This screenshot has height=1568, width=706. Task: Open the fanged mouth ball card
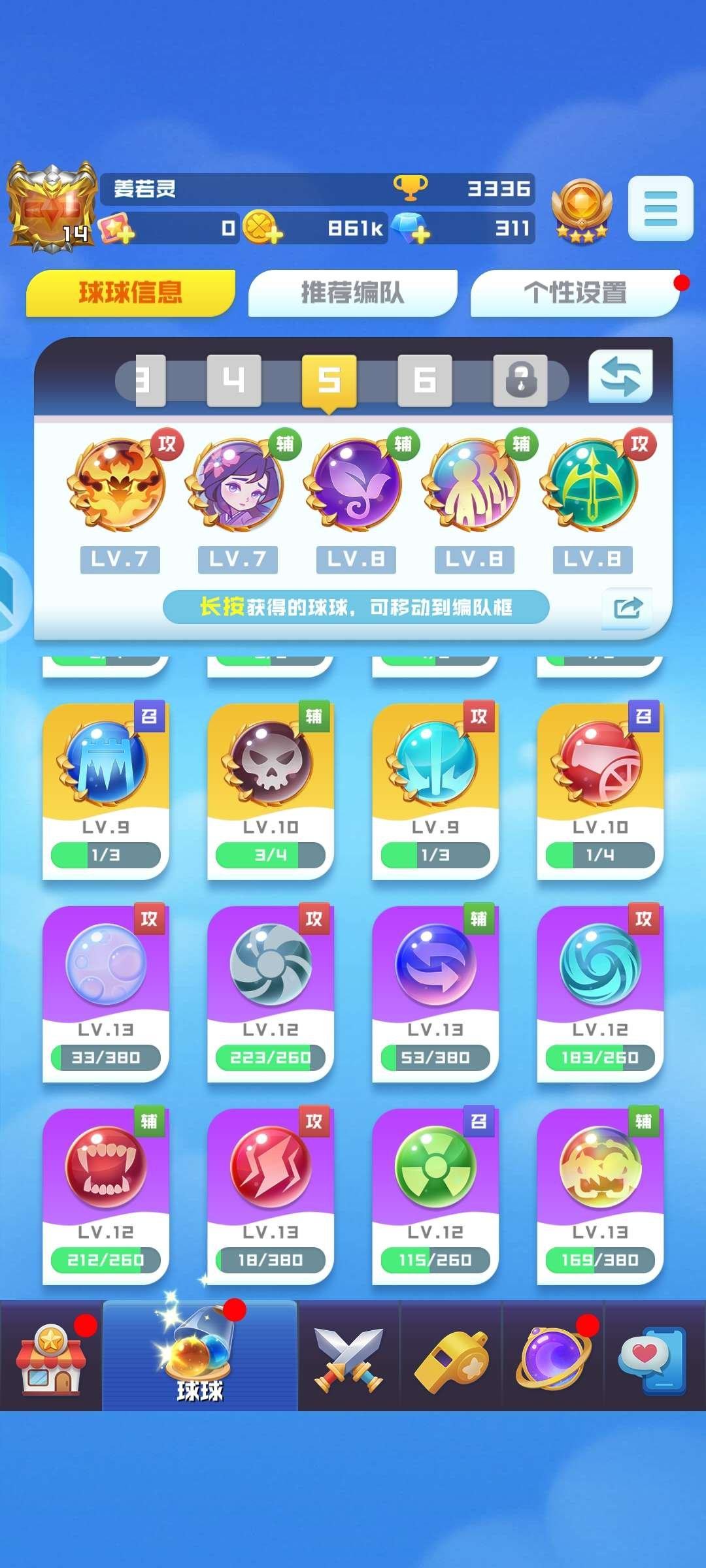coord(105,1196)
